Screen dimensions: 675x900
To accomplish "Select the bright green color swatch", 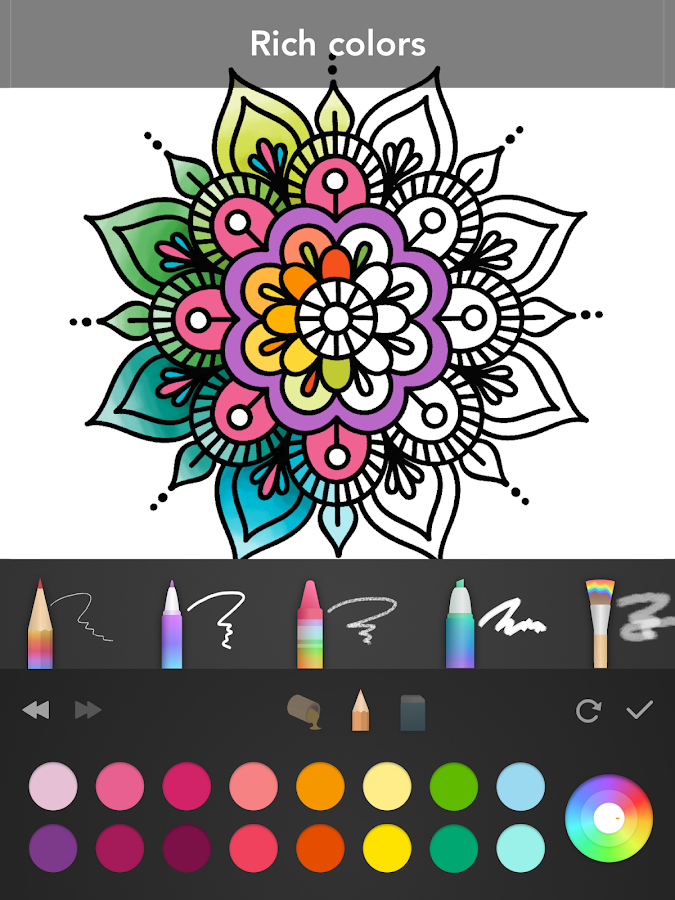I will tap(454, 786).
